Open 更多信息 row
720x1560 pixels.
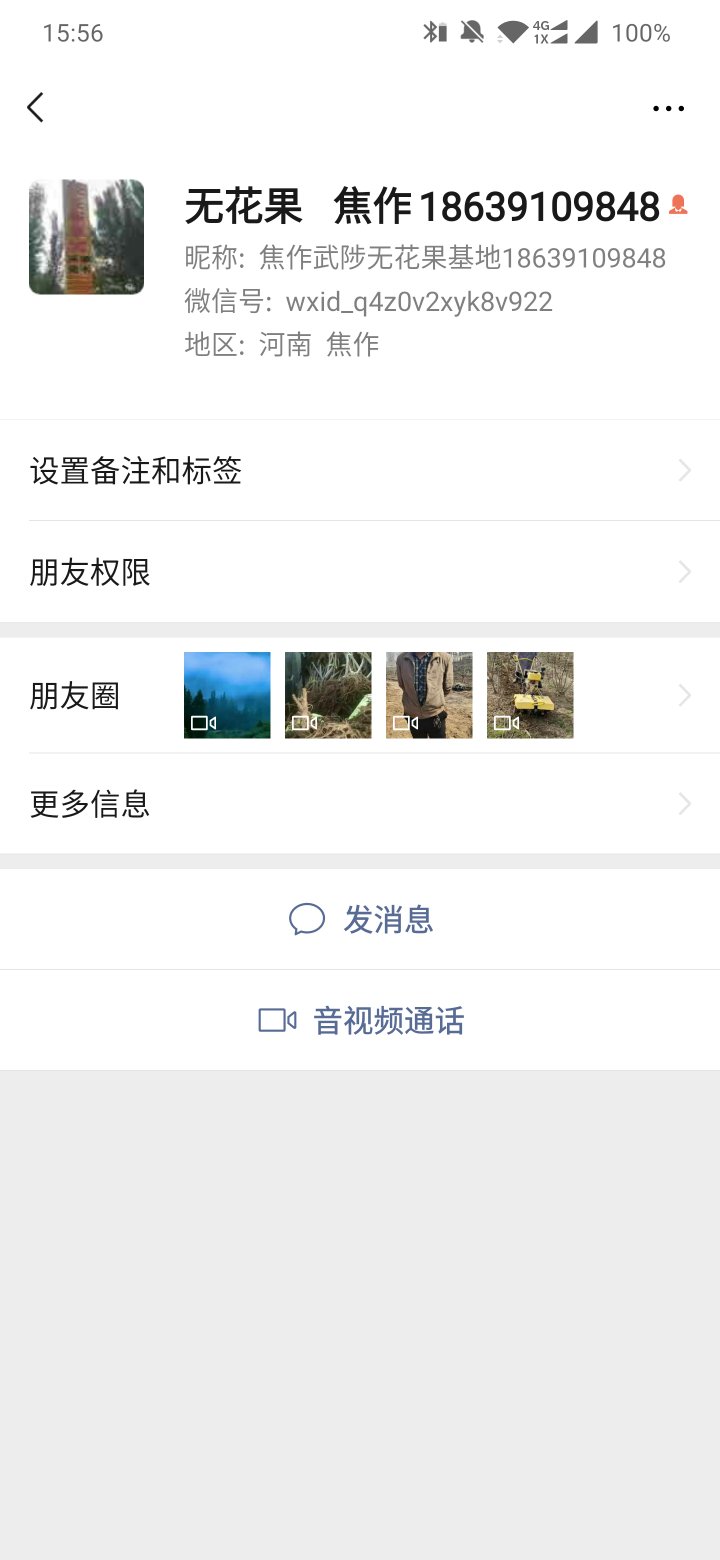[360, 804]
